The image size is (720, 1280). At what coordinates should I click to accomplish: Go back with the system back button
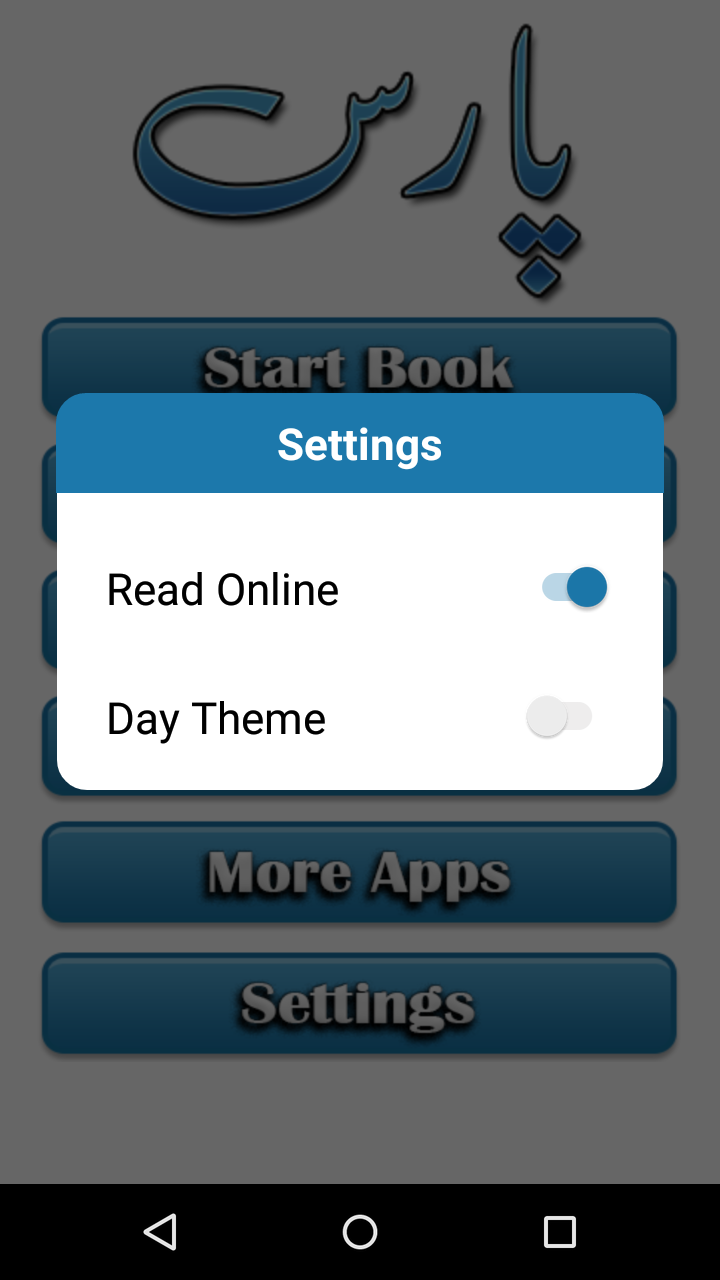(160, 1232)
